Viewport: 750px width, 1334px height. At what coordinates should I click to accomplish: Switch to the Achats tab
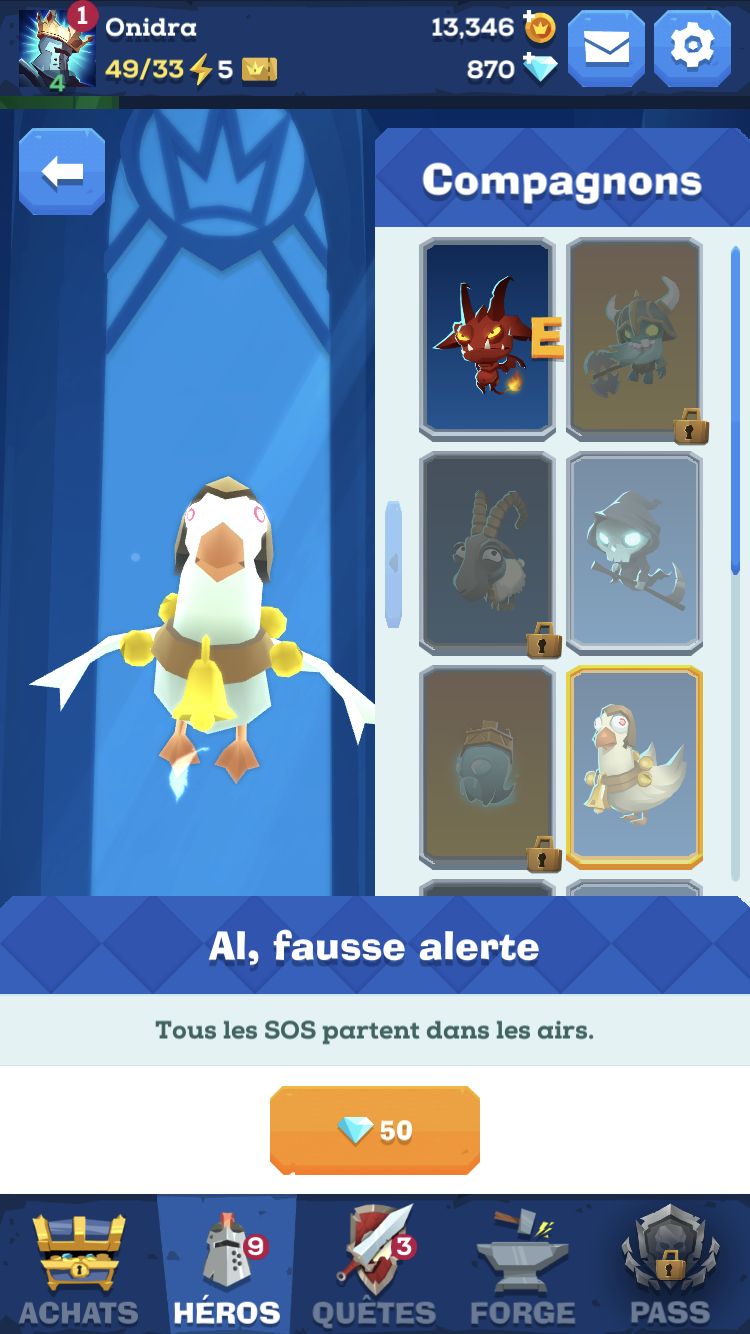click(x=79, y=1265)
